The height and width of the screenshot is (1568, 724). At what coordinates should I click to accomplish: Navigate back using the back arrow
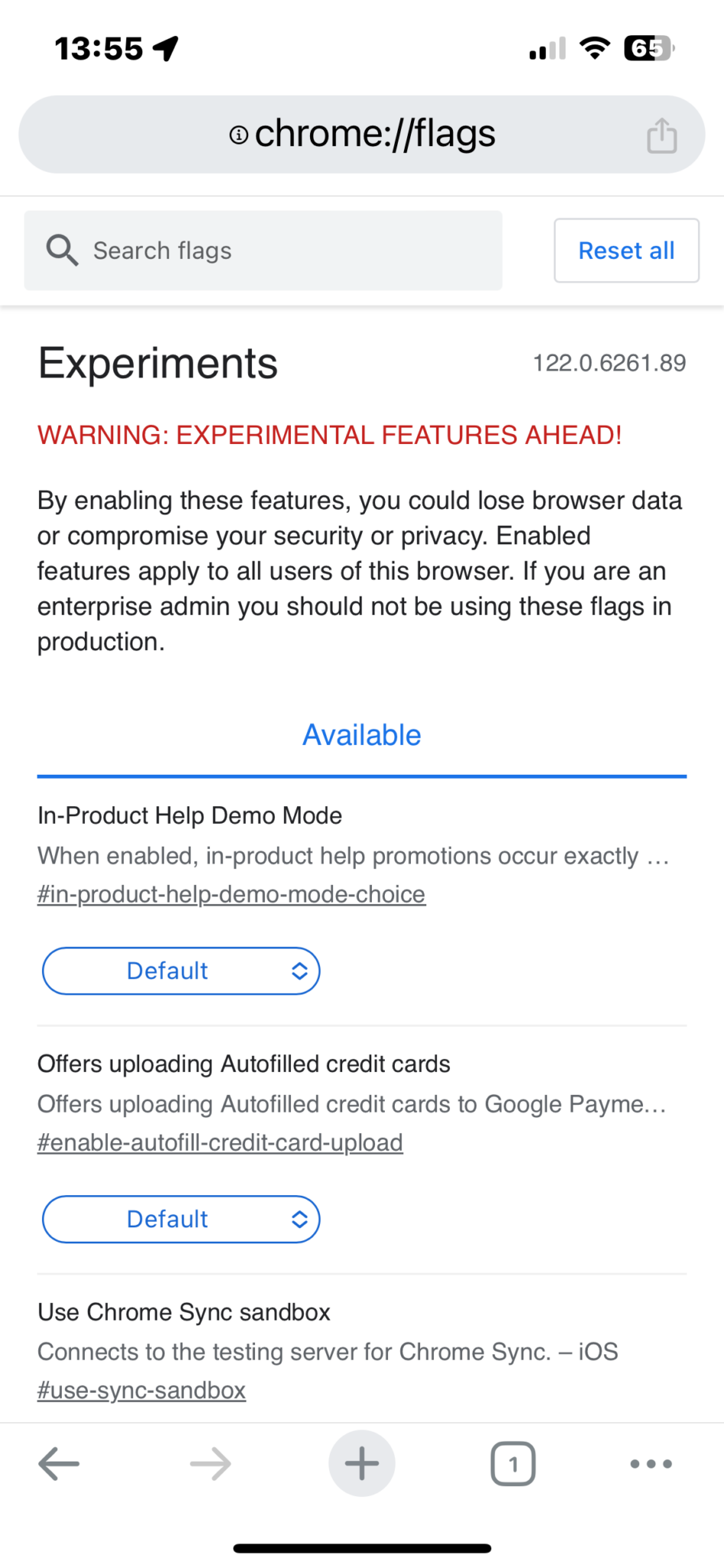click(x=58, y=1463)
